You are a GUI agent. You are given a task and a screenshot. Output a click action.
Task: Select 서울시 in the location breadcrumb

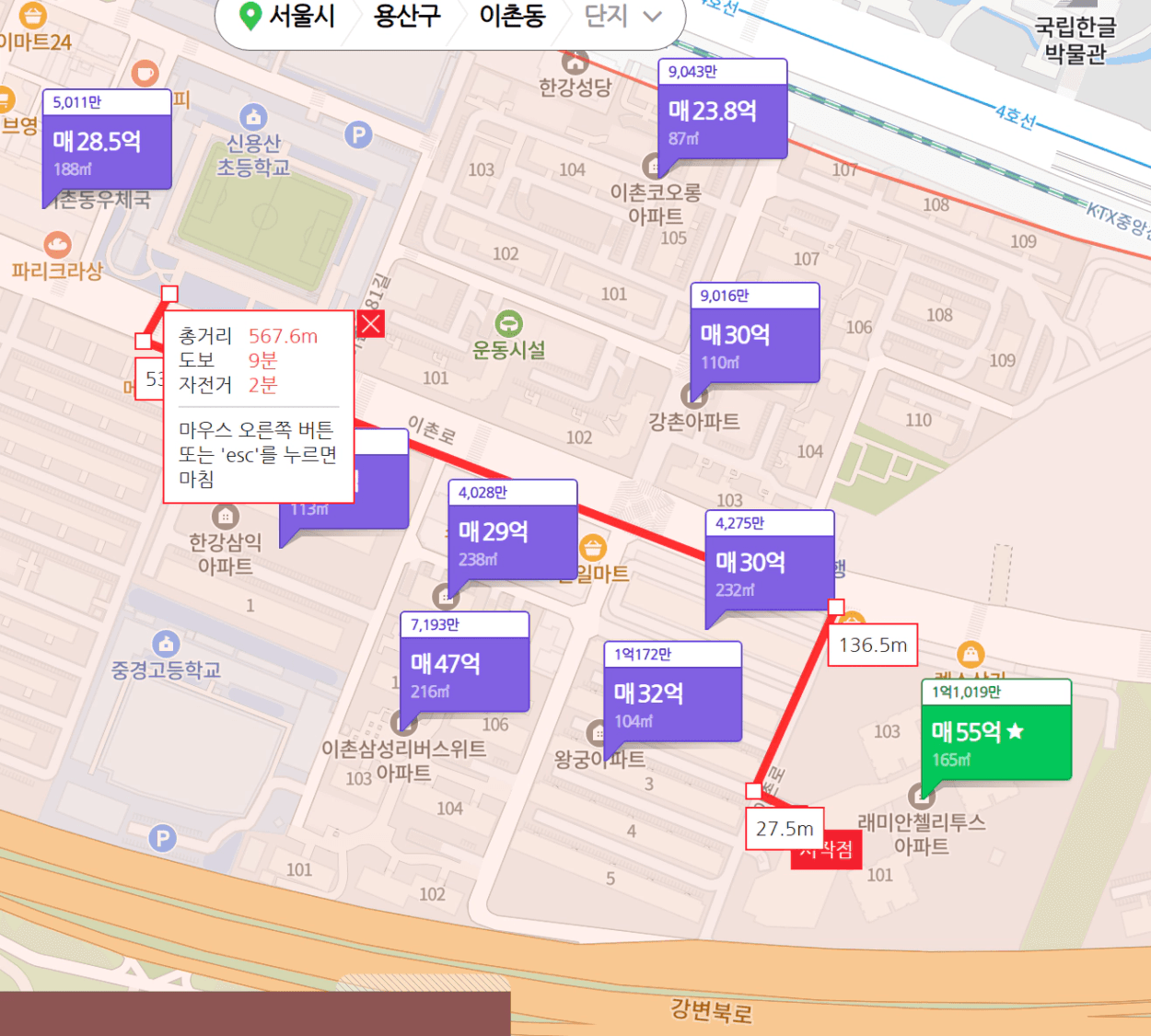pos(288,17)
